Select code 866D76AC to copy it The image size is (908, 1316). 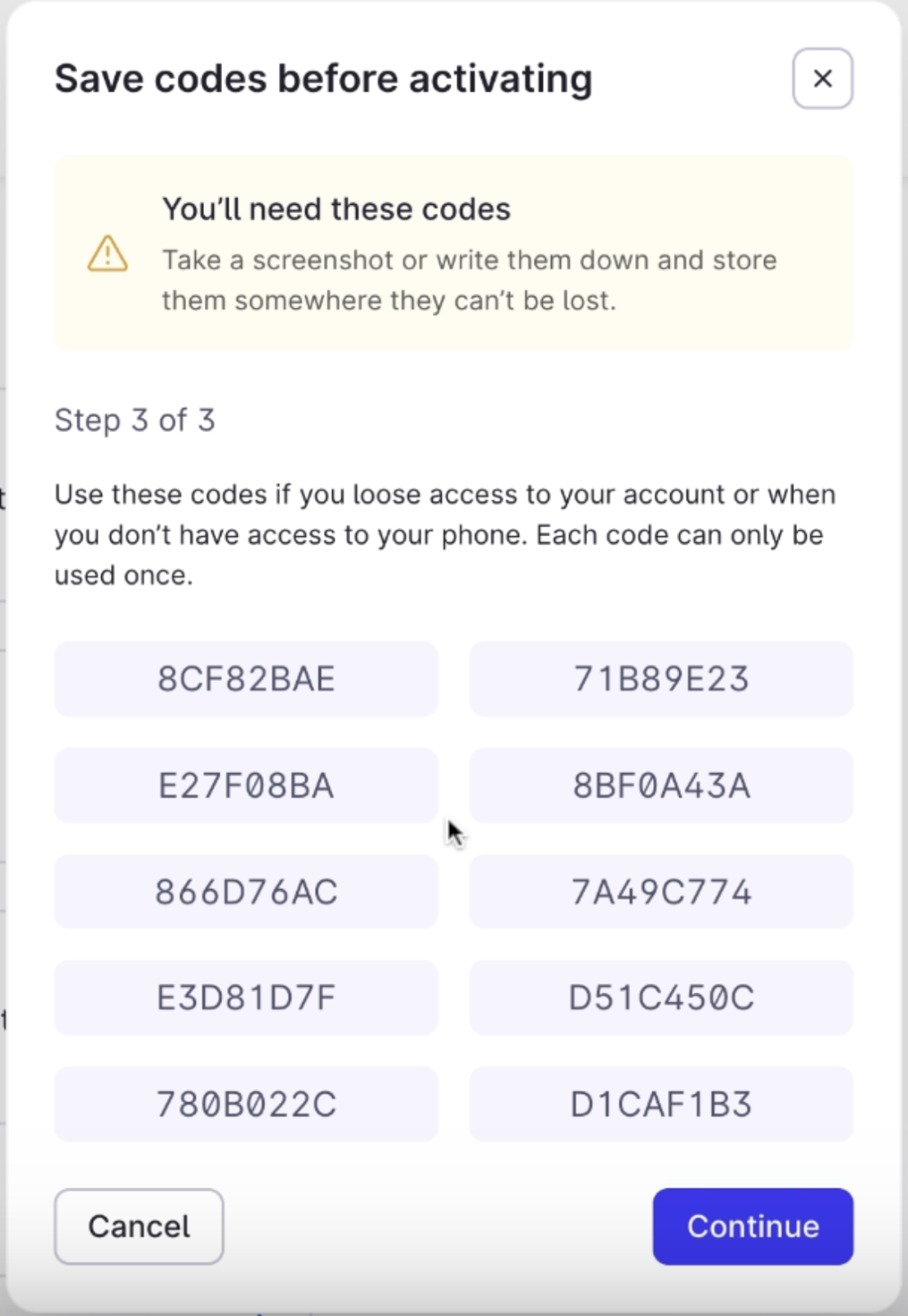245,891
